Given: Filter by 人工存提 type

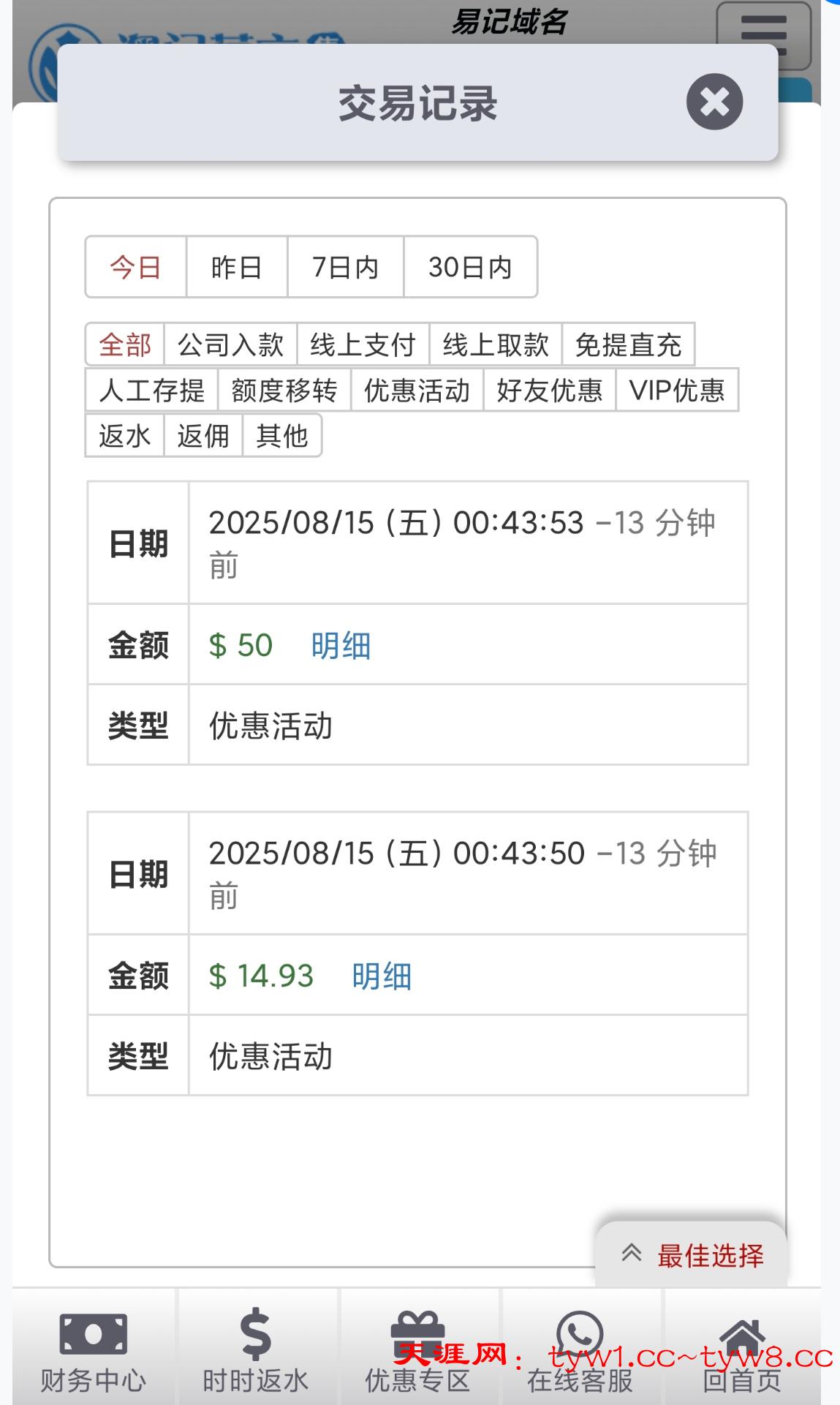Looking at the screenshot, I should click(151, 390).
